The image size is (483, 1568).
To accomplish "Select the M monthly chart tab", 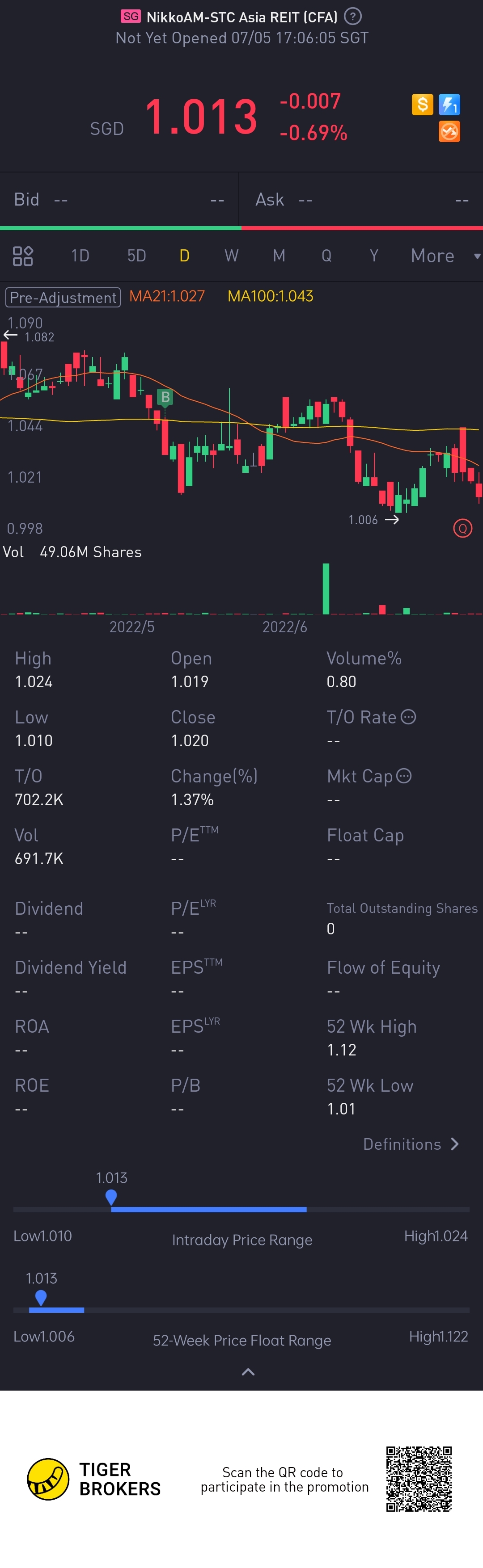I will point(279,256).
